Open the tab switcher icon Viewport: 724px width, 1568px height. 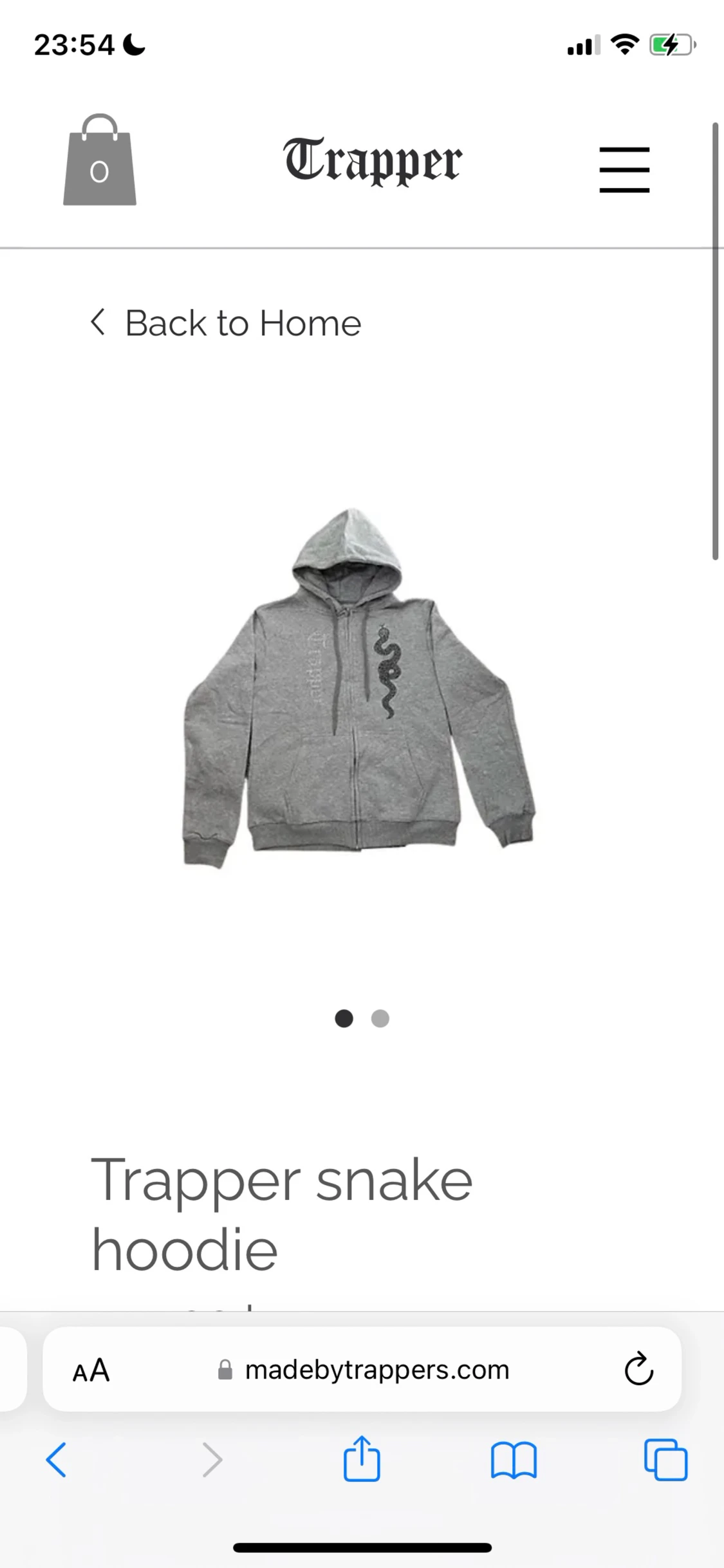(666, 1460)
